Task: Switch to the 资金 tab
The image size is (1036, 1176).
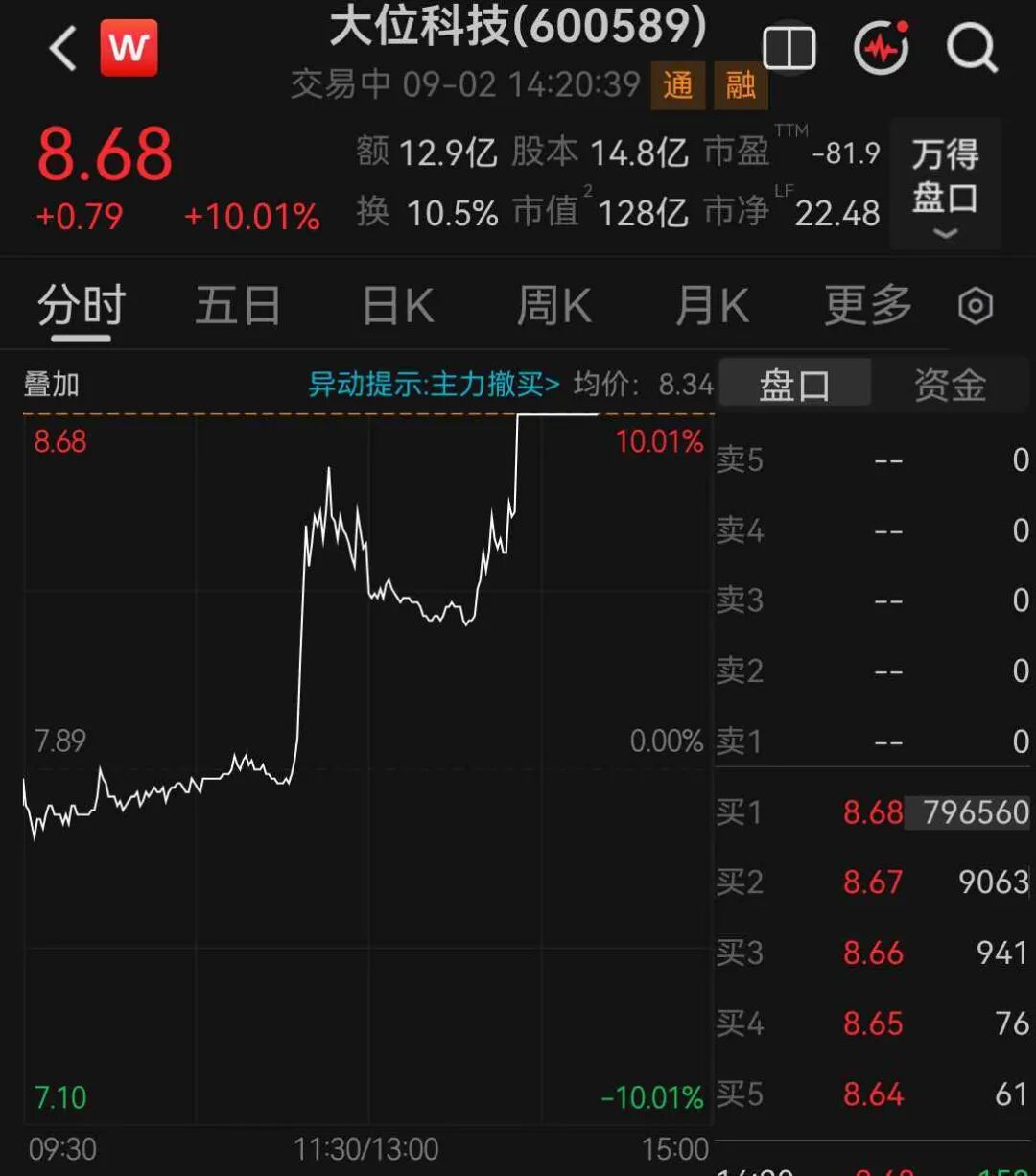Action: point(950,385)
